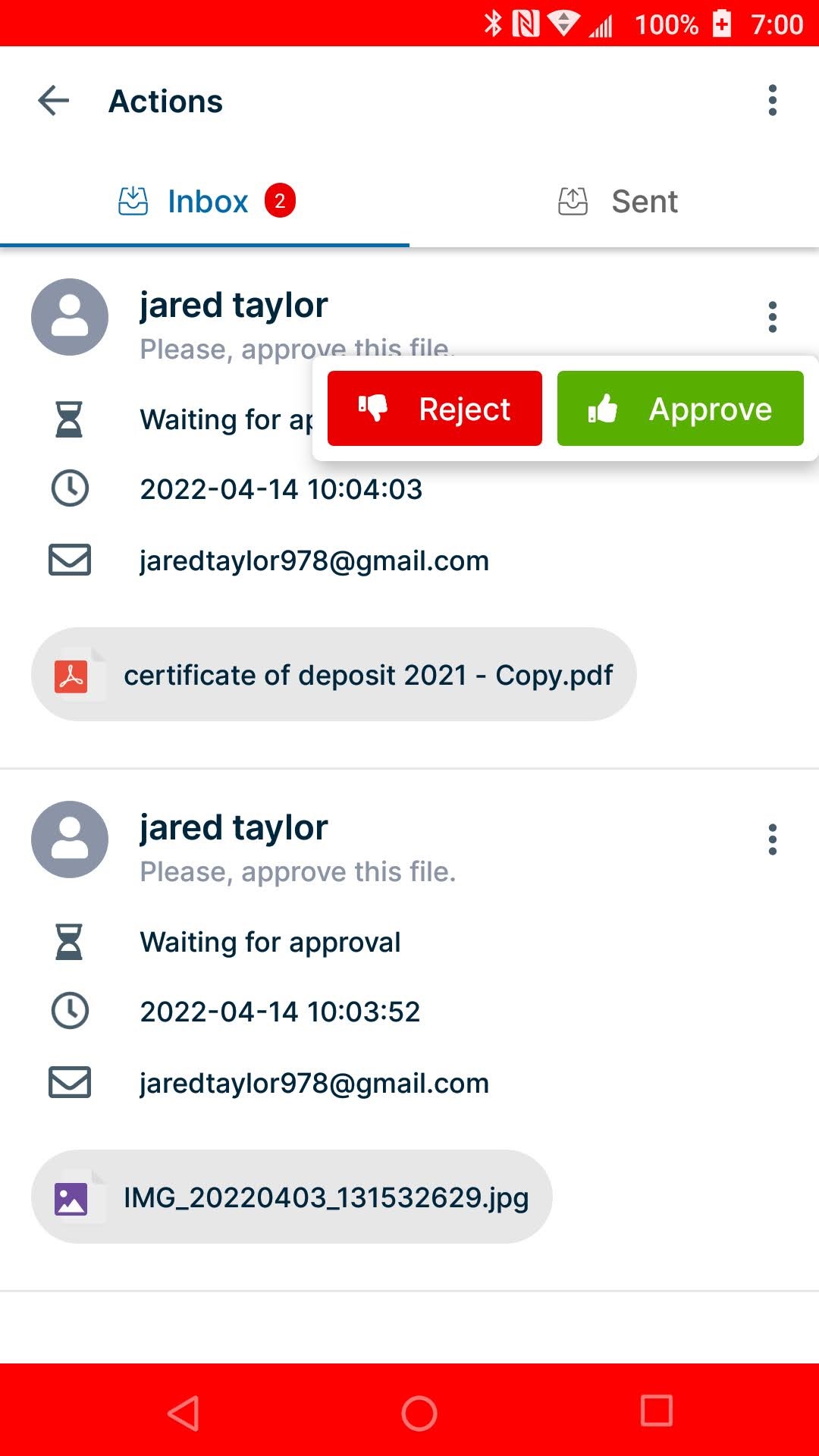Reject the file approval request
Image resolution: width=819 pixels, height=1456 pixels.
coord(435,409)
